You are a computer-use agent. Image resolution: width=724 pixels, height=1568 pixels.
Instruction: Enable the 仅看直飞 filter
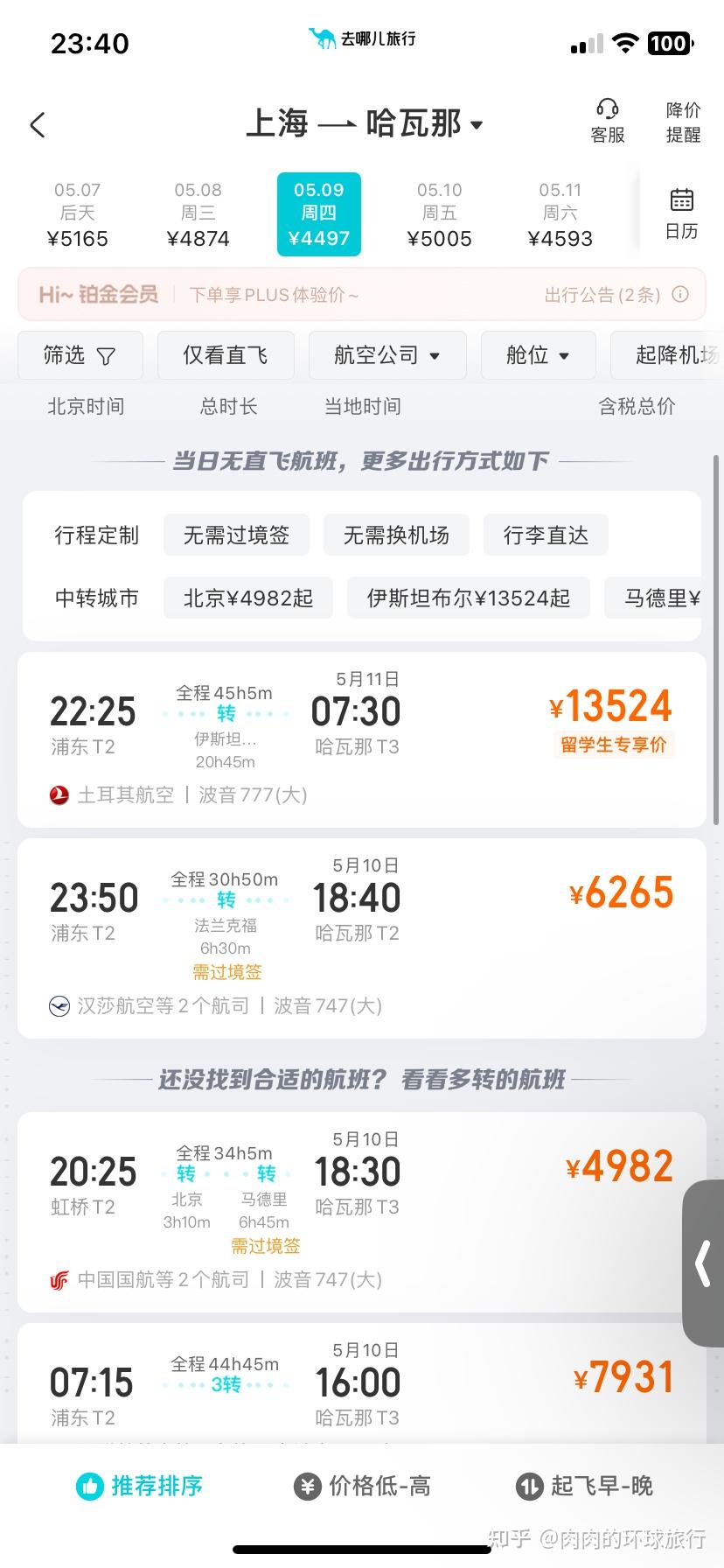(x=225, y=355)
